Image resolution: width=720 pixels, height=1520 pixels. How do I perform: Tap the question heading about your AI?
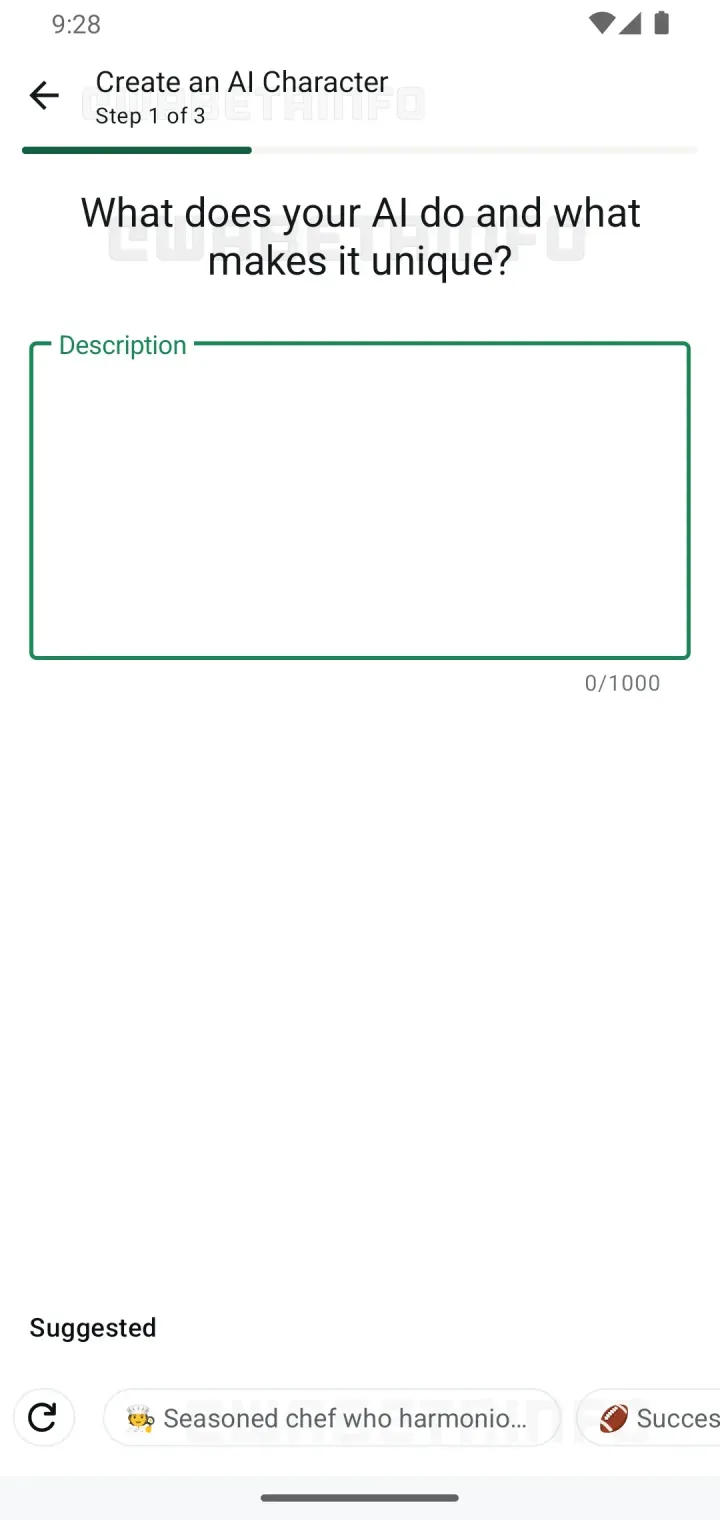[x=360, y=236]
